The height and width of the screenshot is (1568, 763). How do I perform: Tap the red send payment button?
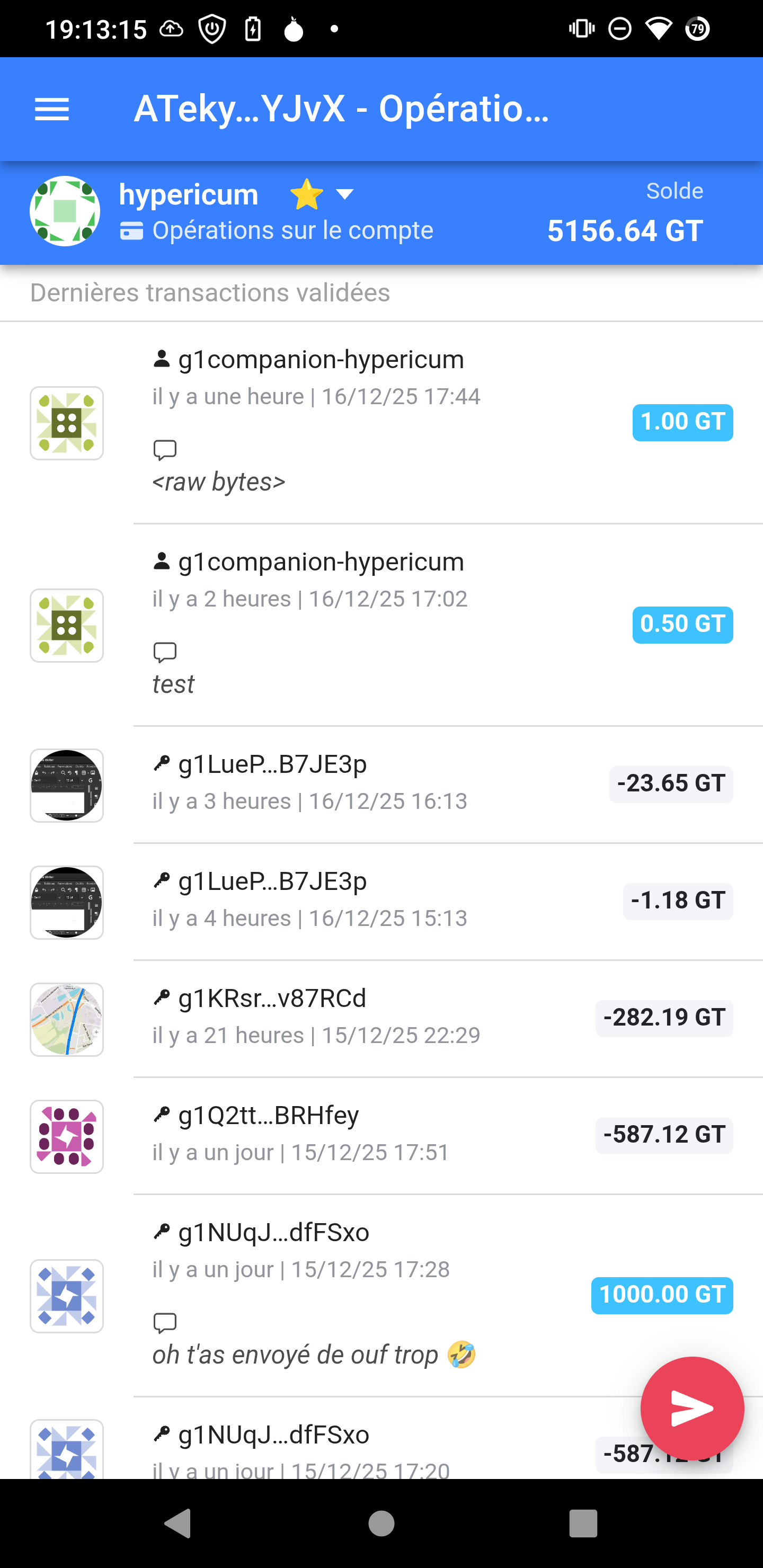pyautogui.click(x=692, y=1408)
